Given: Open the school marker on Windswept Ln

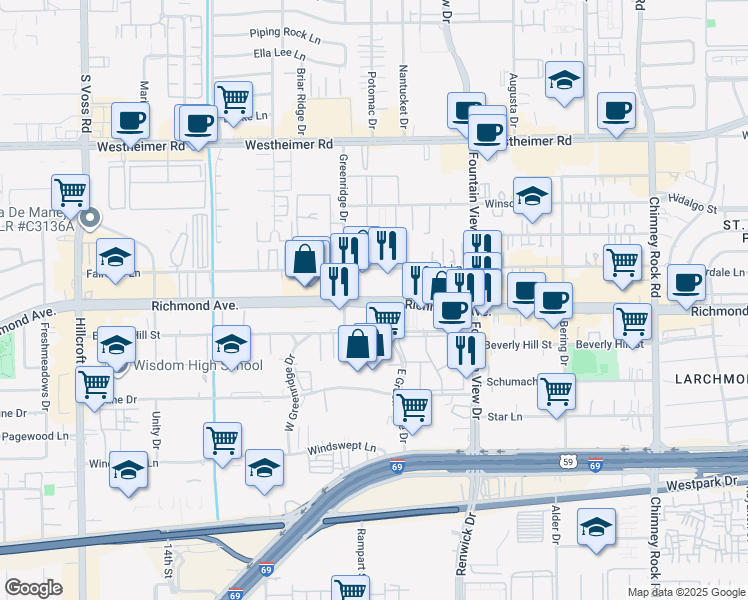Looking at the screenshot, I should (x=264, y=468).
